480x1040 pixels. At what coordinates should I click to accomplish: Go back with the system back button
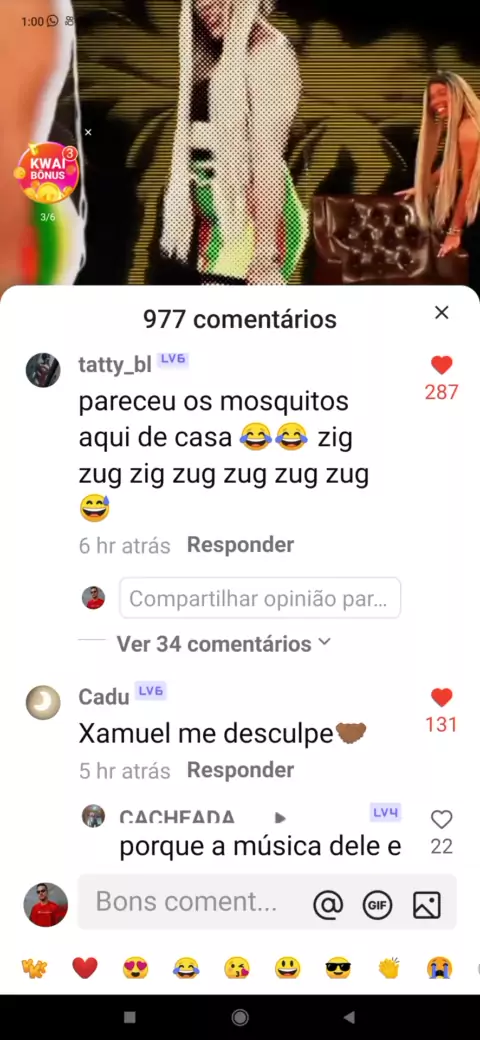click(x=349, y=1017)
